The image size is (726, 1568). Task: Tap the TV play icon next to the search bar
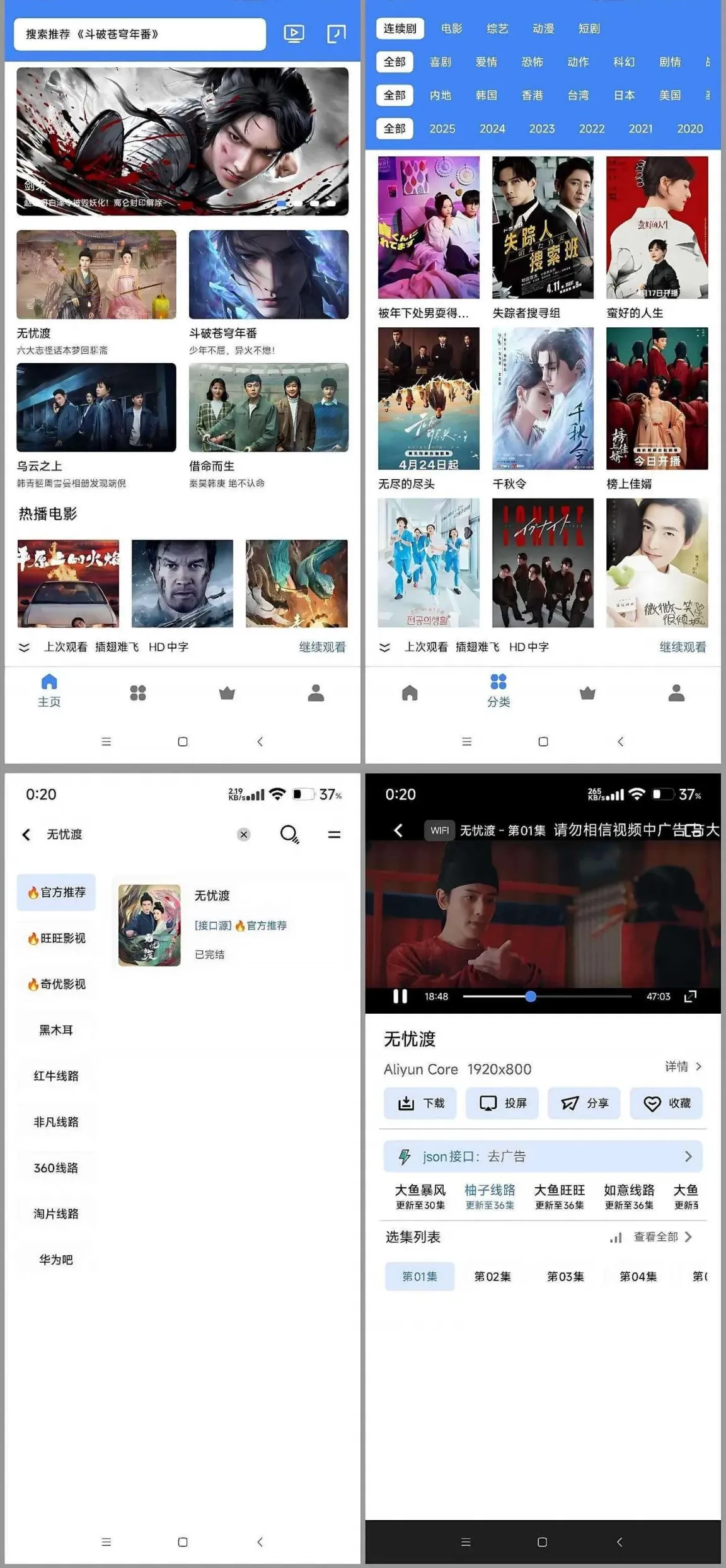(x=294, y=35)
